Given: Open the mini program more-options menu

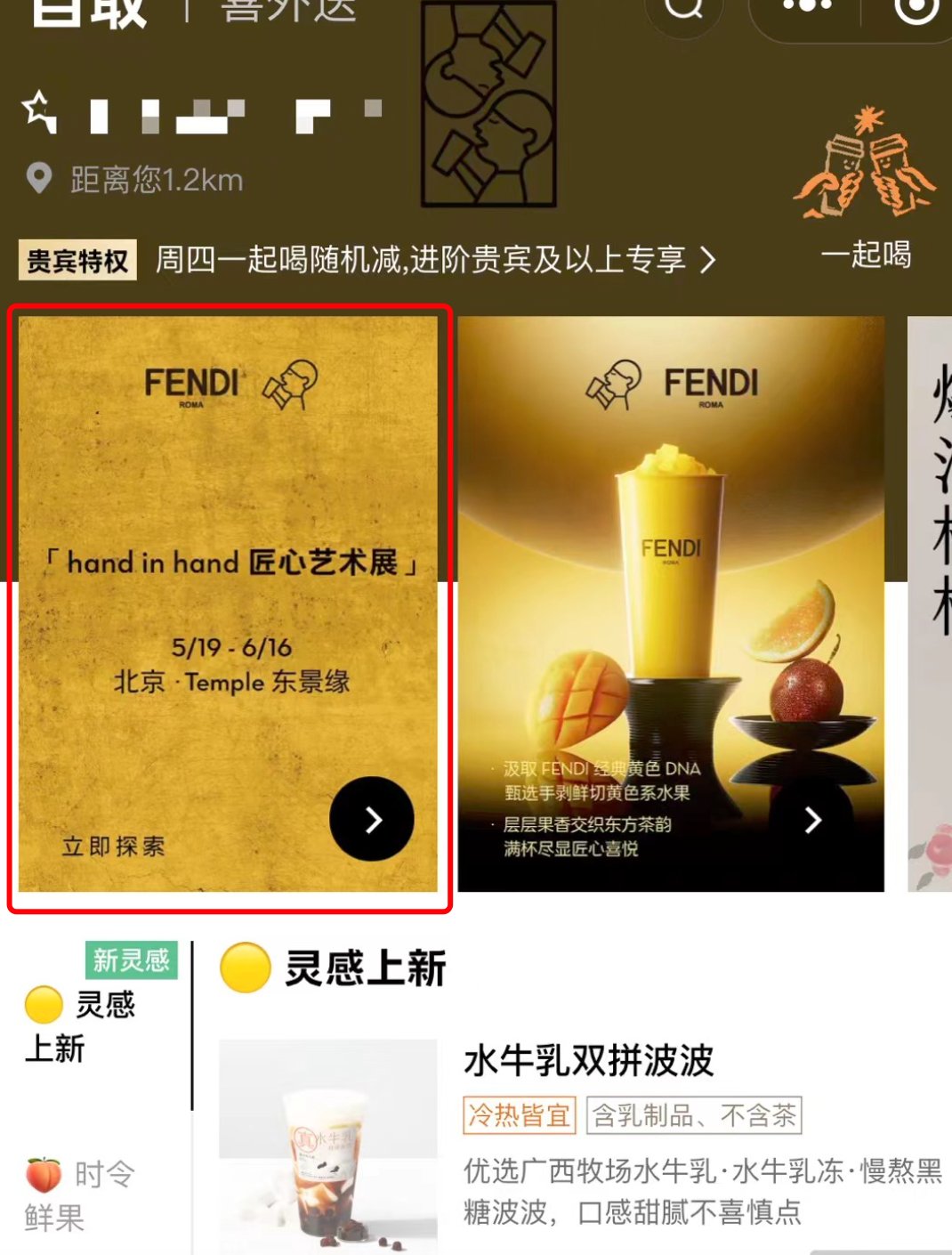Looking at the screenshot, I should point(805,7).
